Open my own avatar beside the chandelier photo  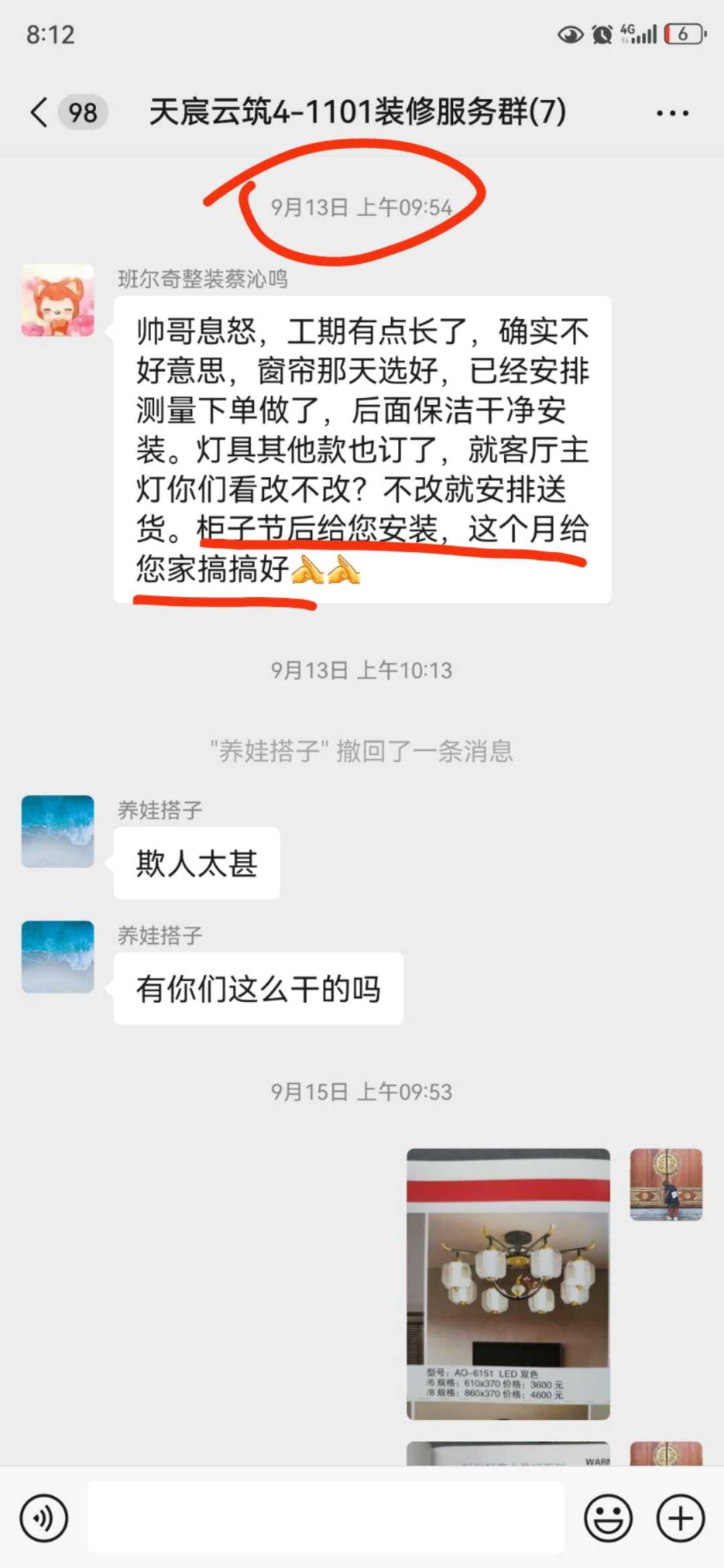[x=666, y=1185]
